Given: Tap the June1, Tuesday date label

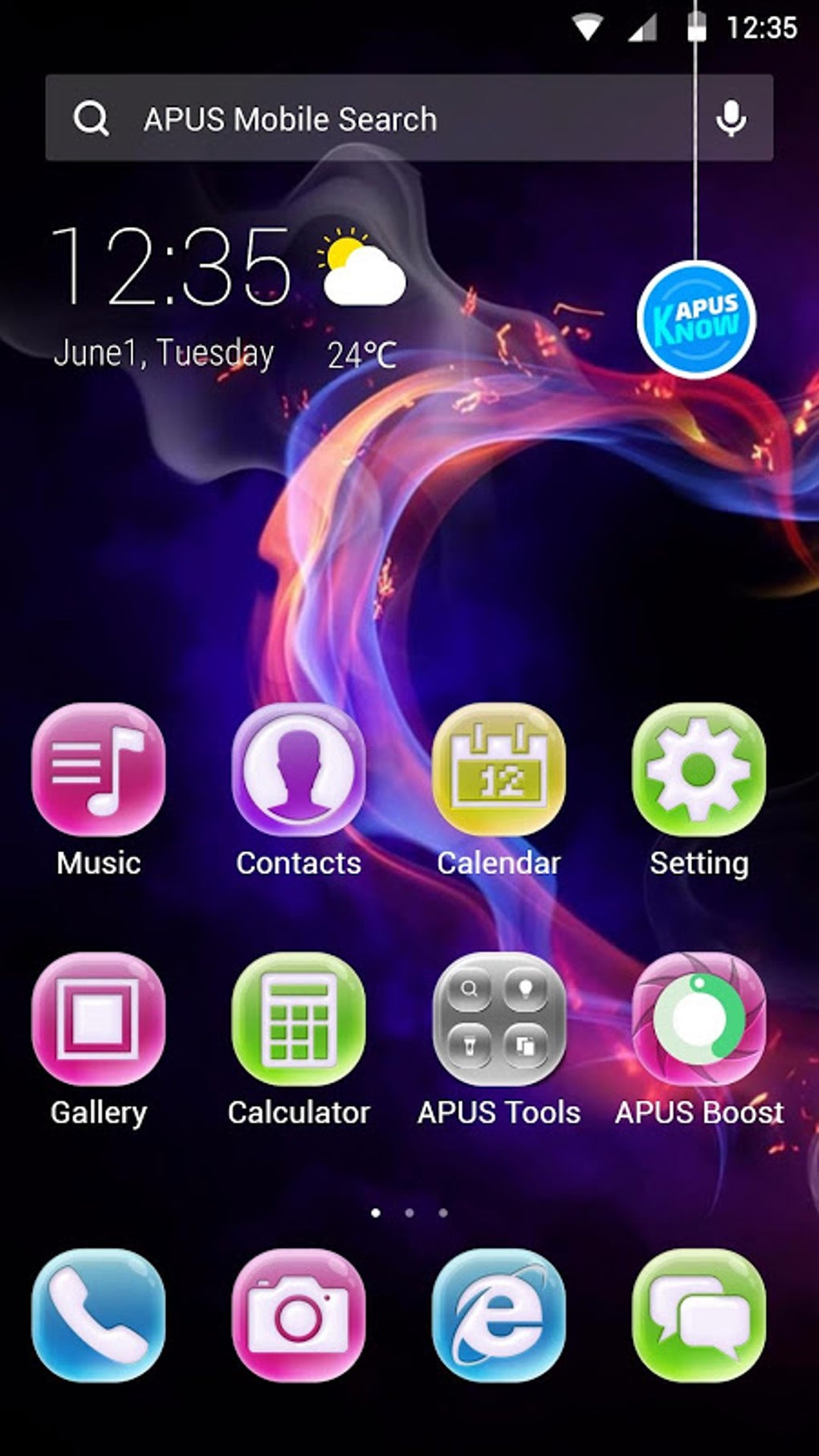Looking at the screenshot, I should [165, 351].
